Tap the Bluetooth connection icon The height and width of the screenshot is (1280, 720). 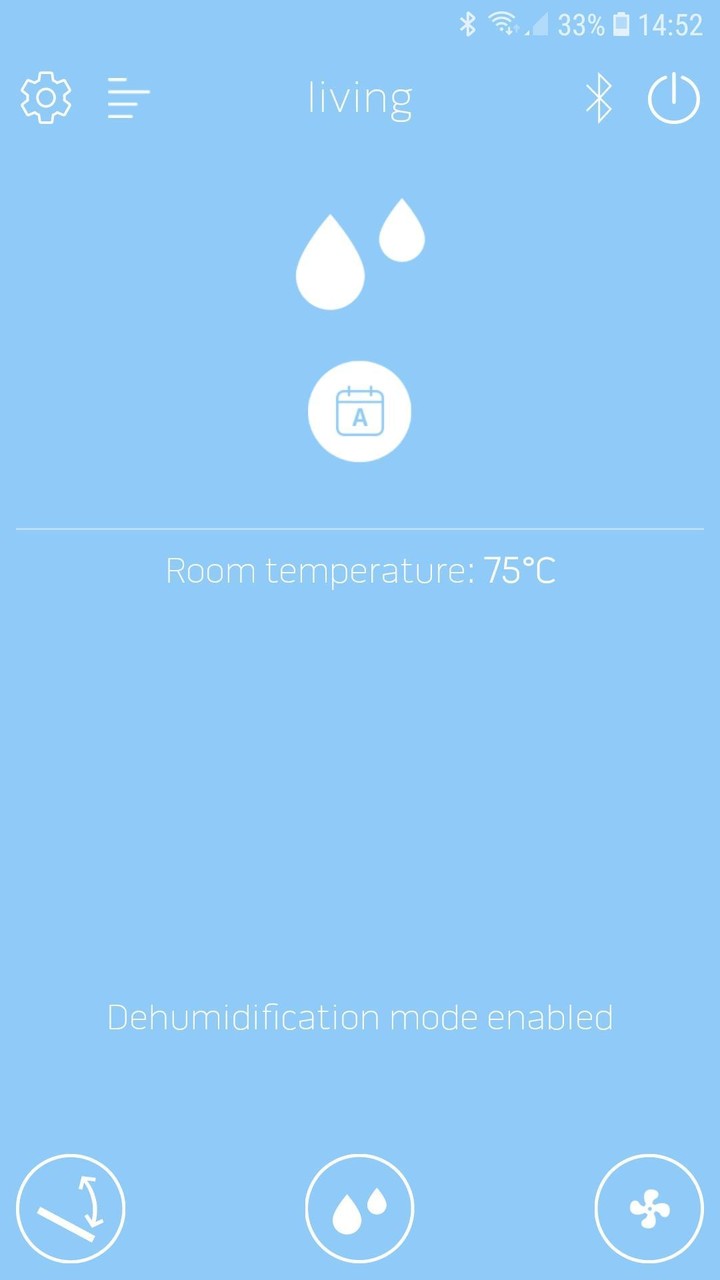[x=598, y=98]
